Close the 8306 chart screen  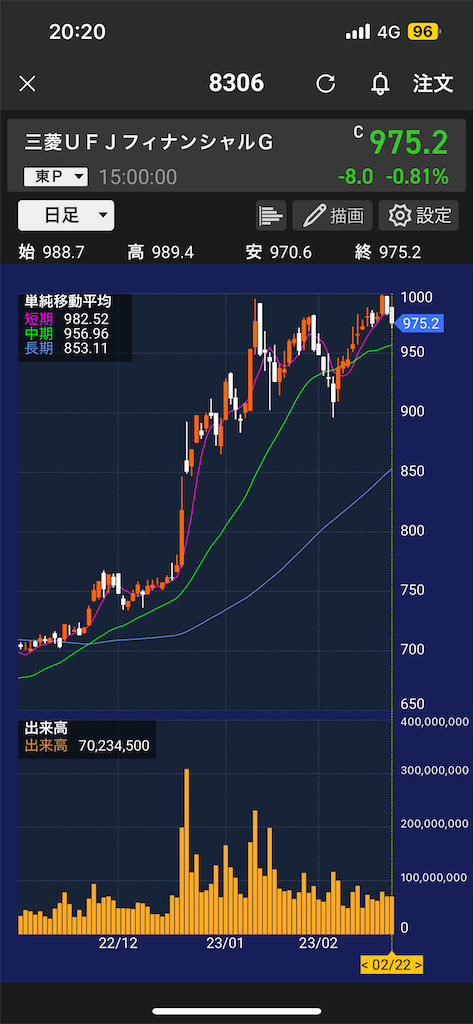click(x=27, y=84)
